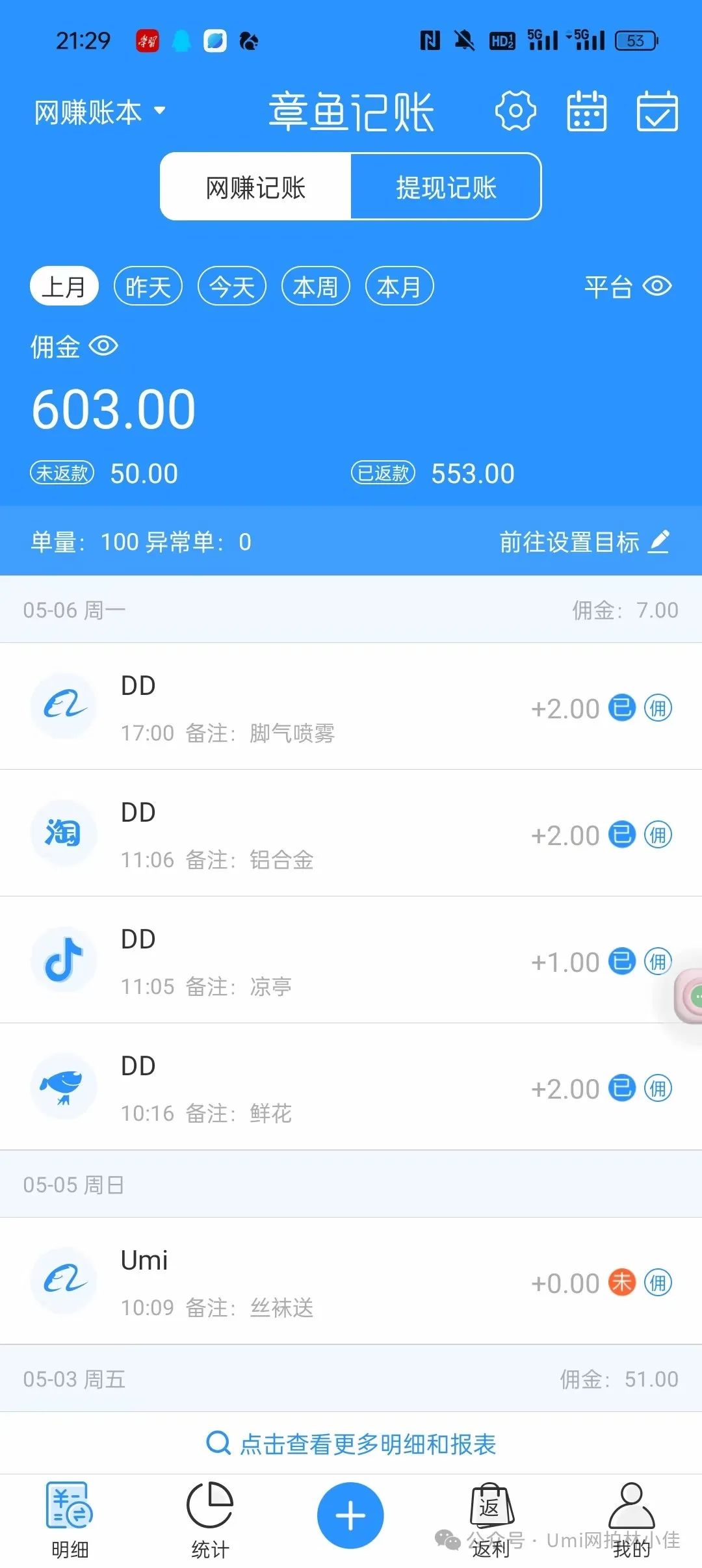
Task: Open the checked task-calendar icon top right
Action: pos(657,112)
